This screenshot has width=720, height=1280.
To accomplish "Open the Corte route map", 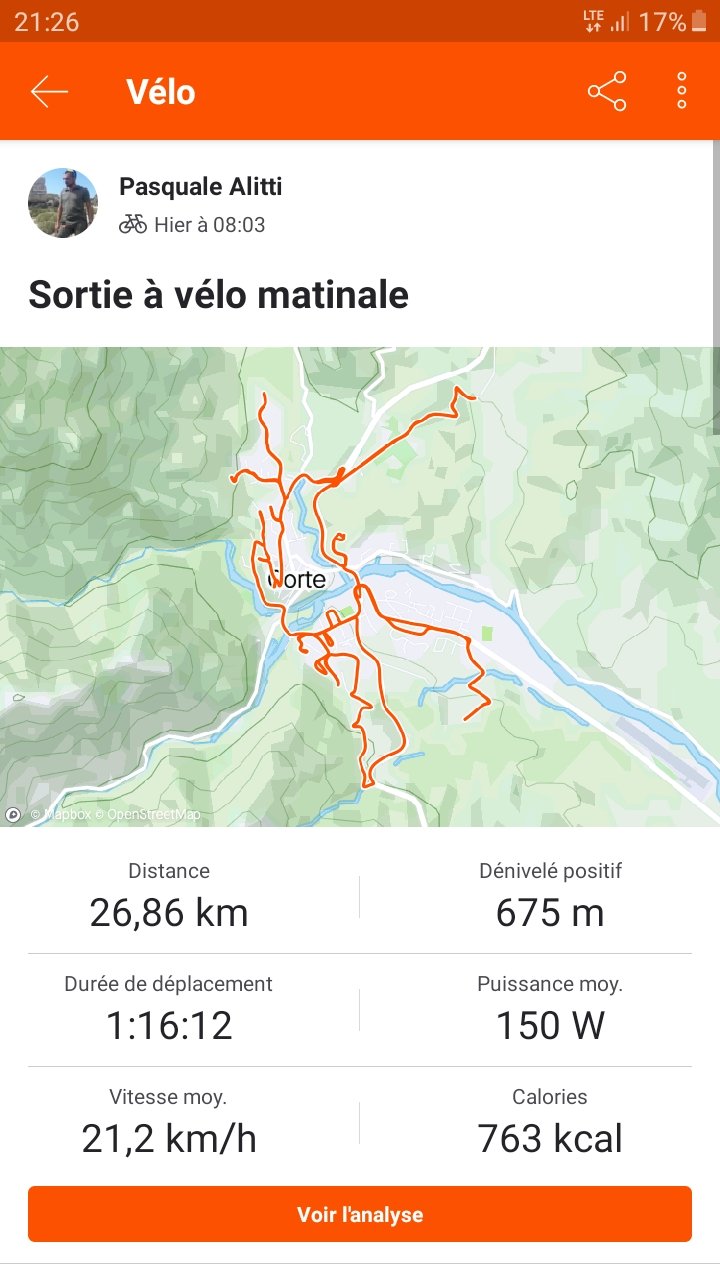I will [360, 587].
